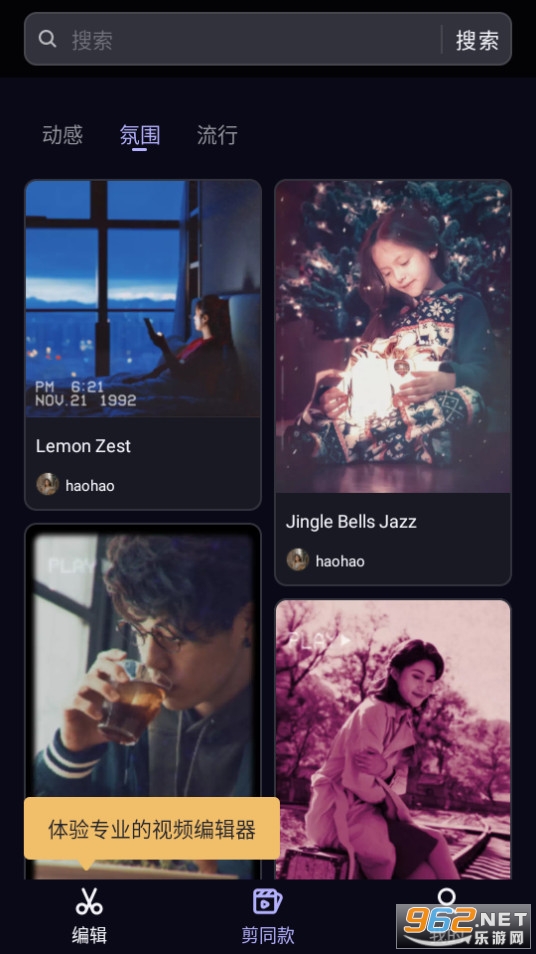
Task: Select the 氛围 tab
Action: click(x=139, y=134)
